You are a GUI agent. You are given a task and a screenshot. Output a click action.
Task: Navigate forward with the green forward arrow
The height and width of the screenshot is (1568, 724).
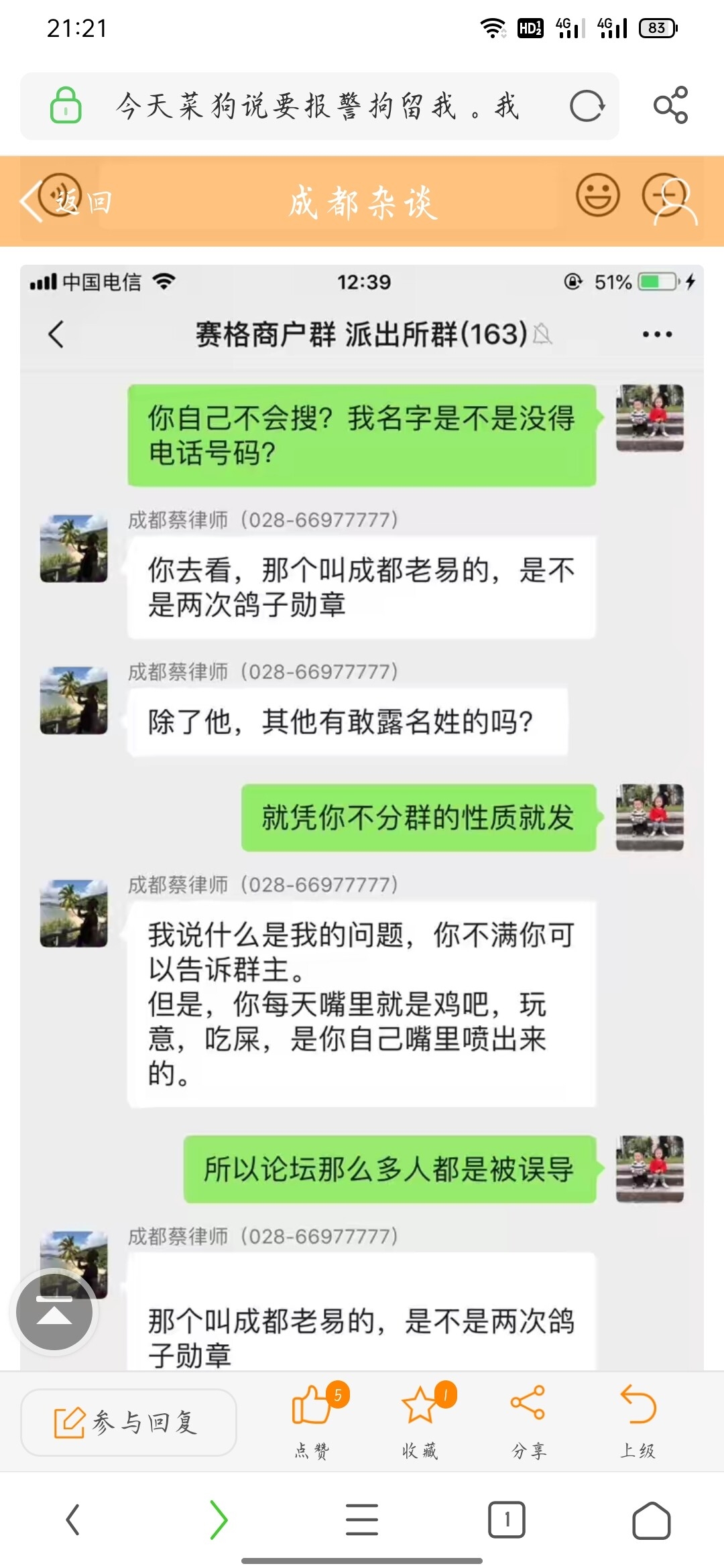218,1520
